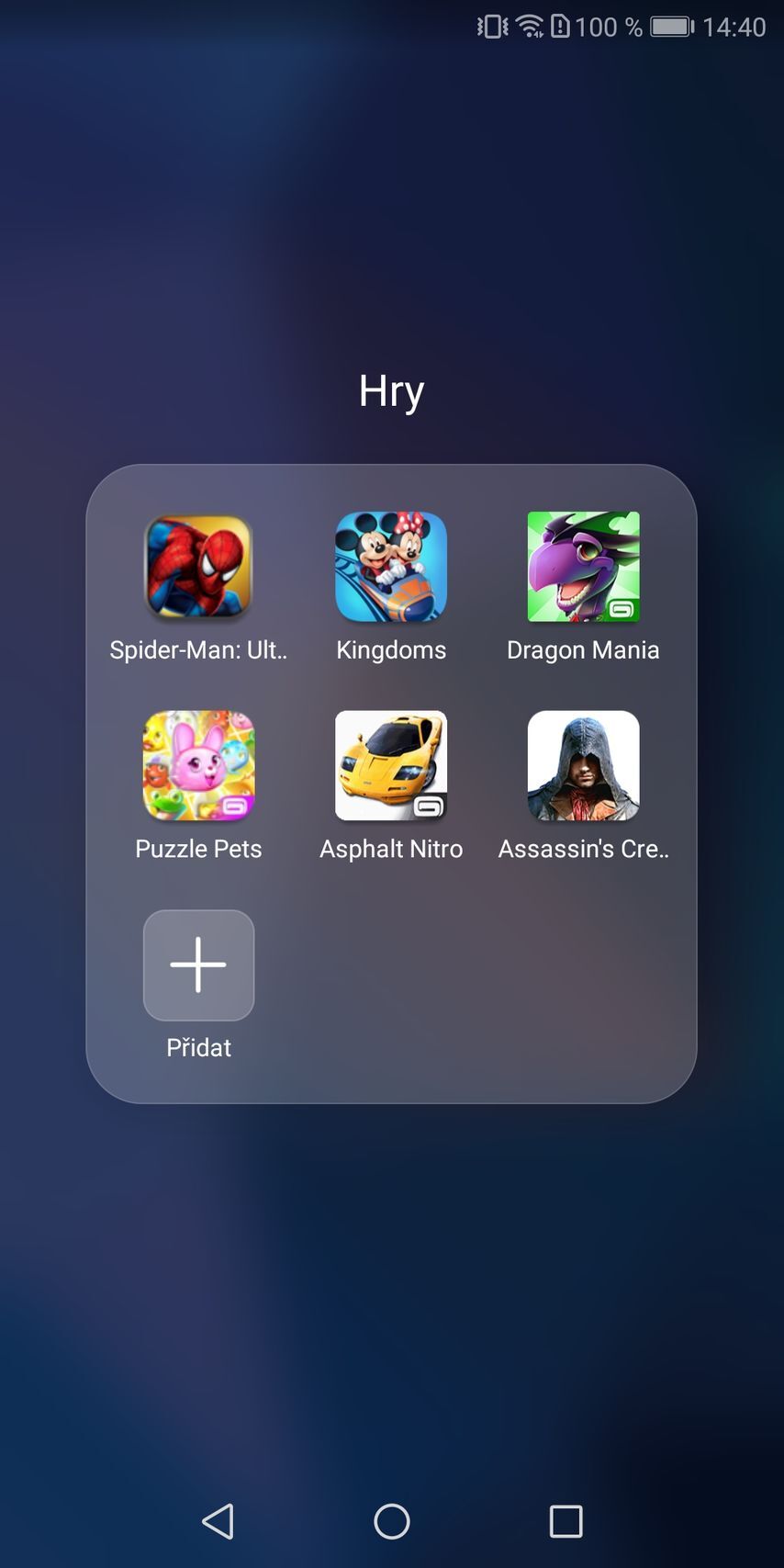Open the Assassin's Cre.. game
This screenshot has width=784, height=1568.
[583, 766]
